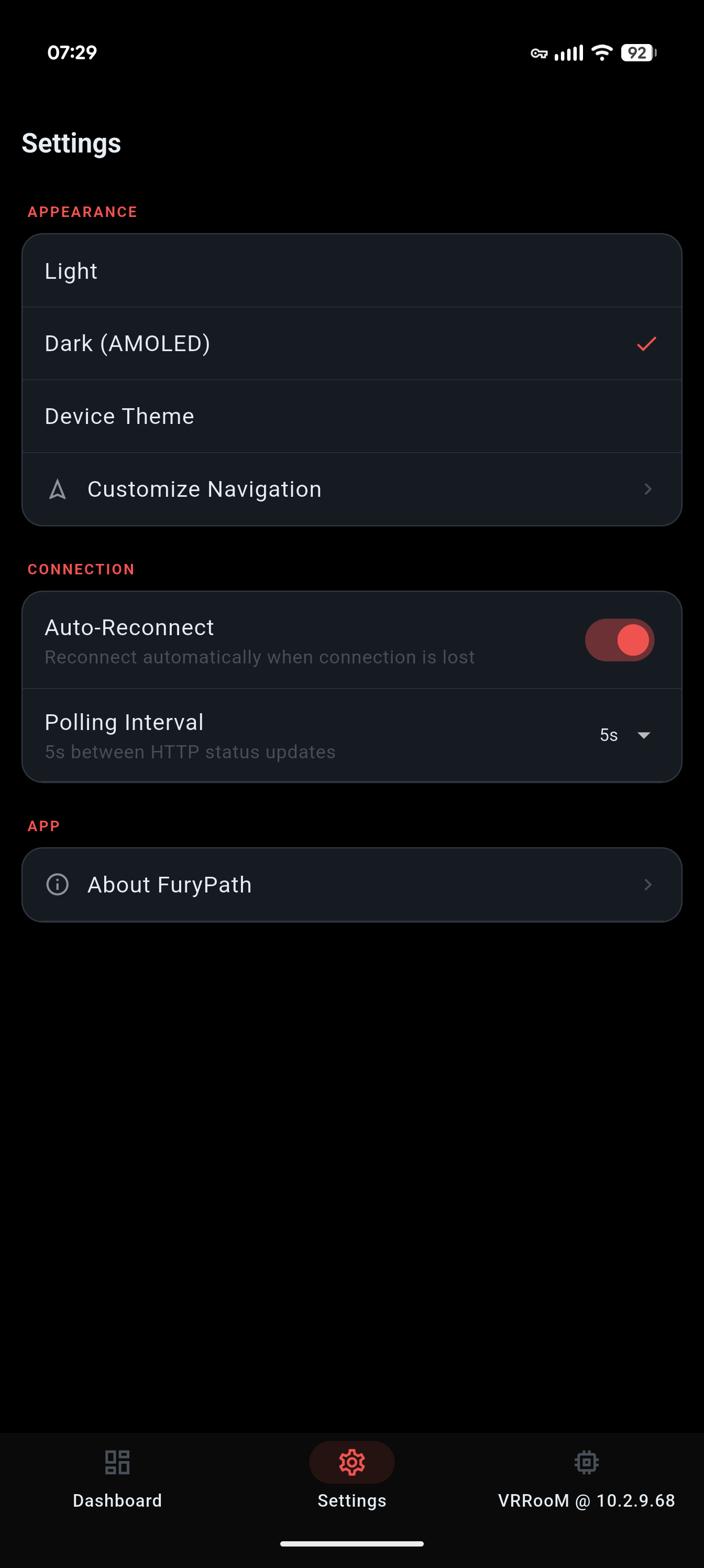This screenshot has height=1568, width=704.
Task: Open About FuryPath
Action: (x=351, y=885)
